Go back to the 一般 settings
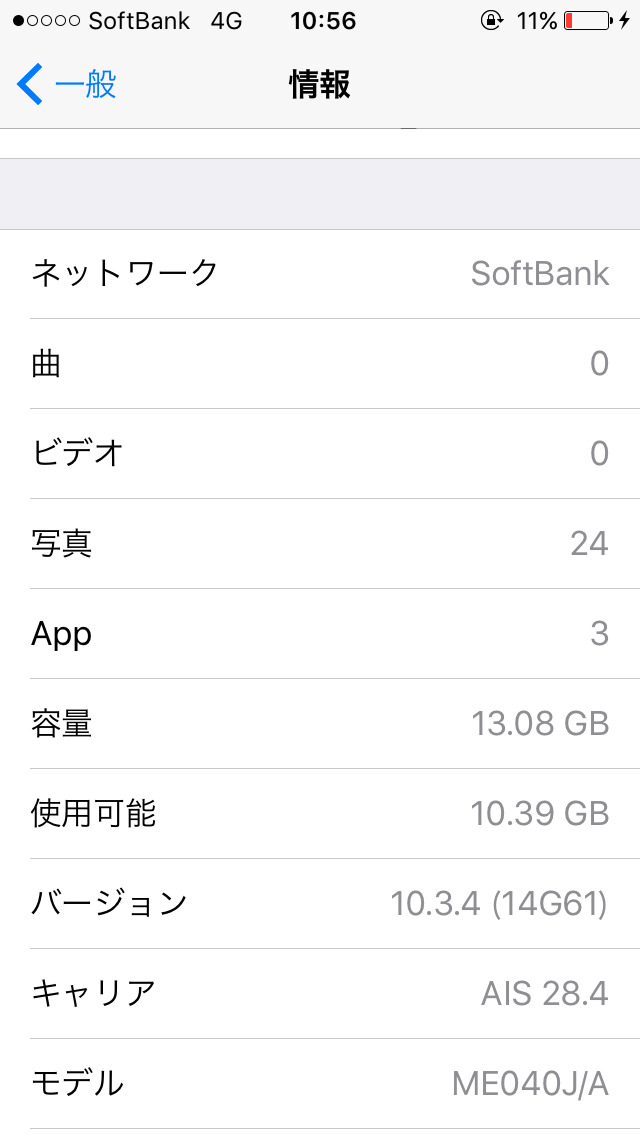 (68, 85)
